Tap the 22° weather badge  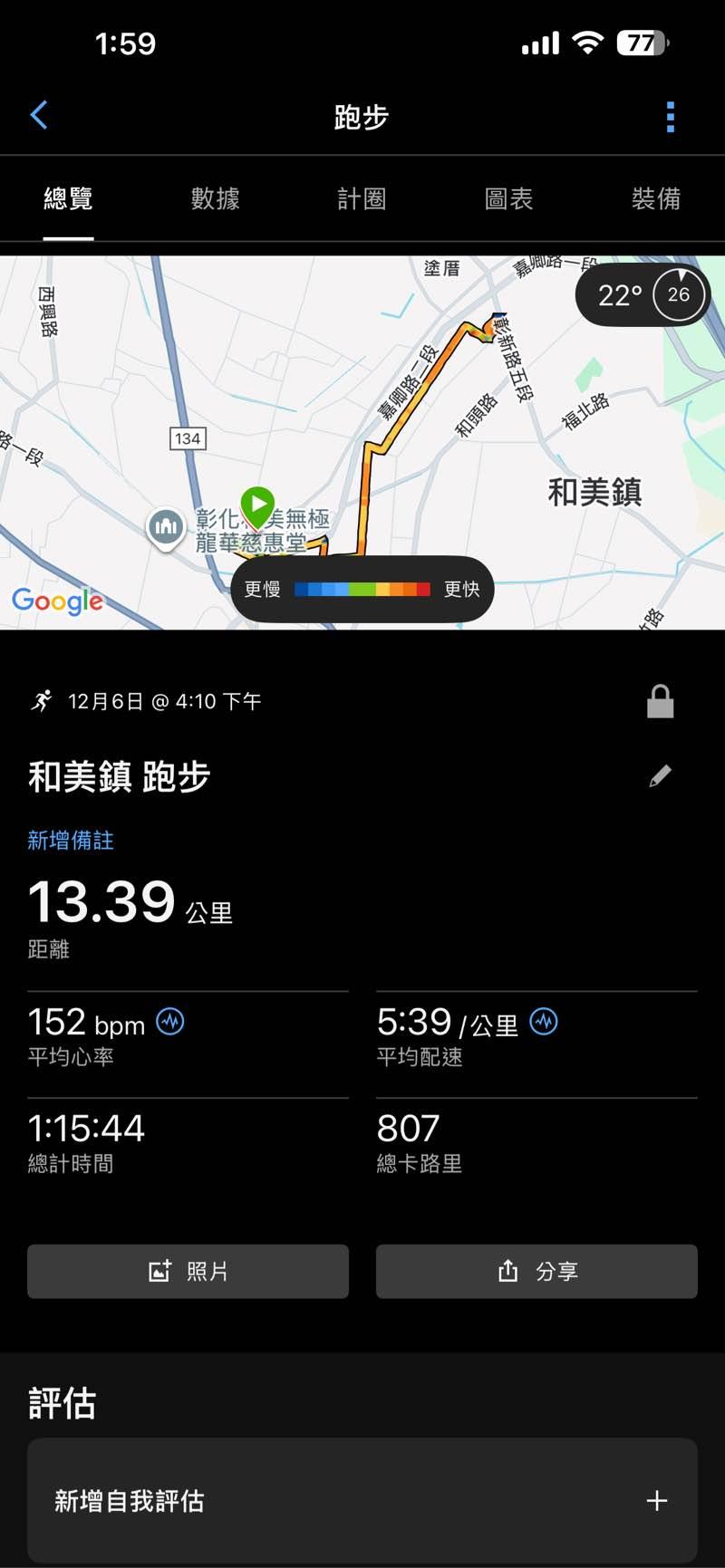point(643,295)
